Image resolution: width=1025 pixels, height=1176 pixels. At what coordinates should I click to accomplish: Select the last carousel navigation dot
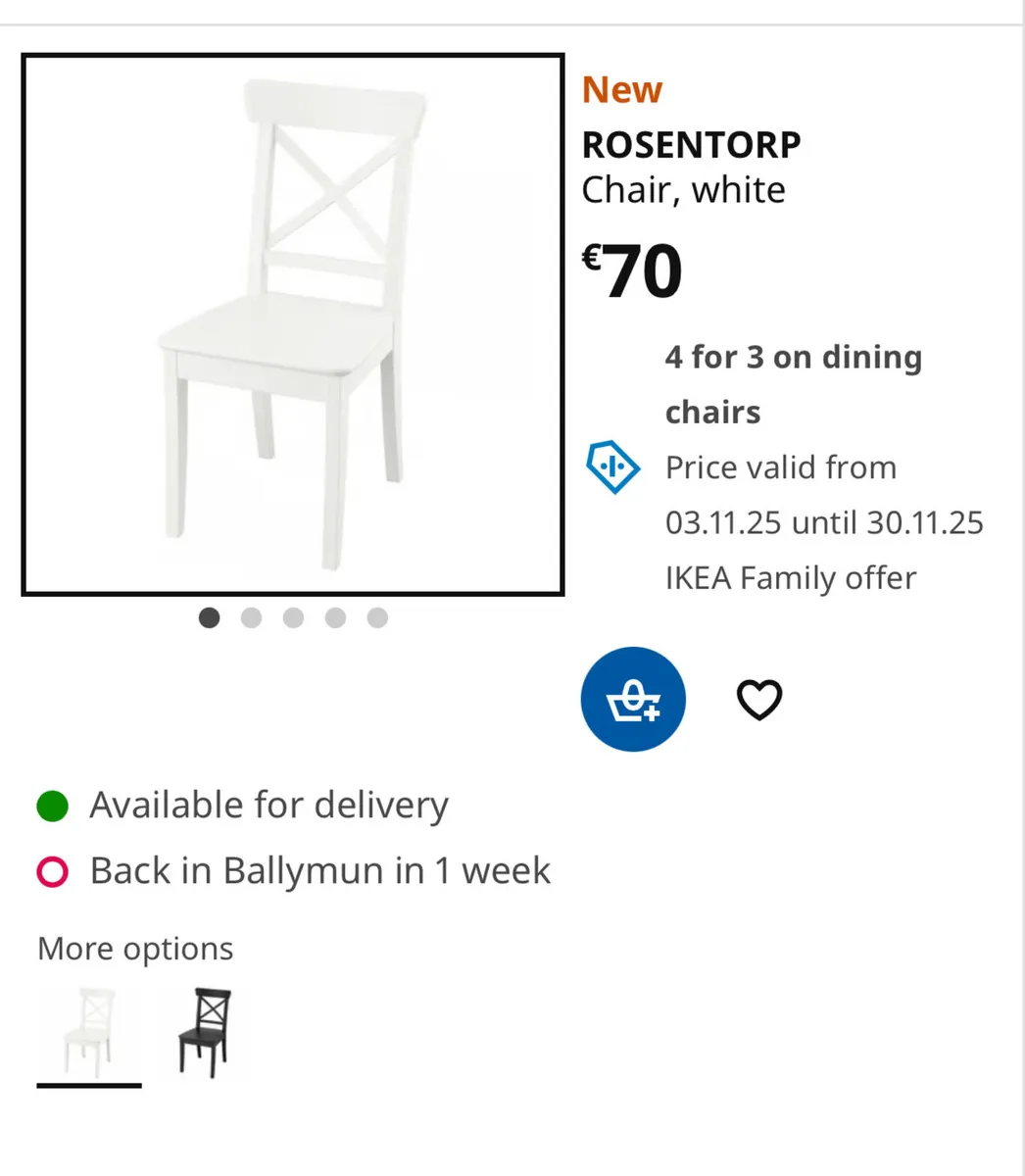[377, 617]
